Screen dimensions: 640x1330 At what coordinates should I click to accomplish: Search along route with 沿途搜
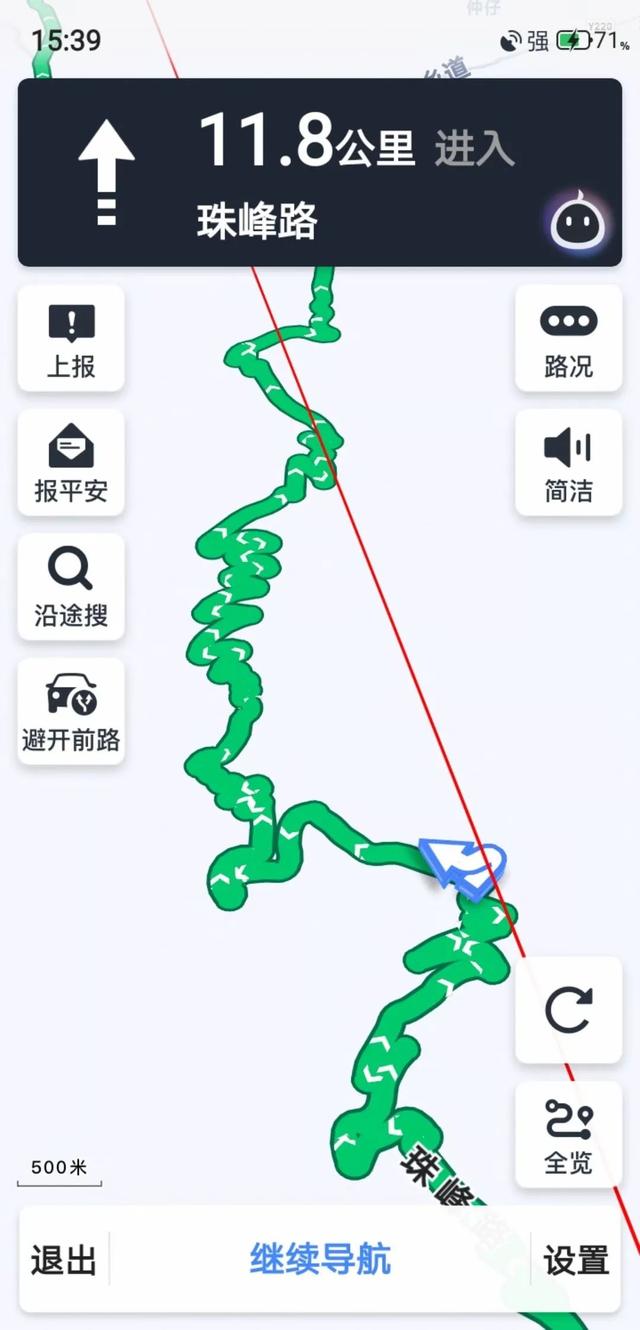pyautogui.click(x=71, y=587)
